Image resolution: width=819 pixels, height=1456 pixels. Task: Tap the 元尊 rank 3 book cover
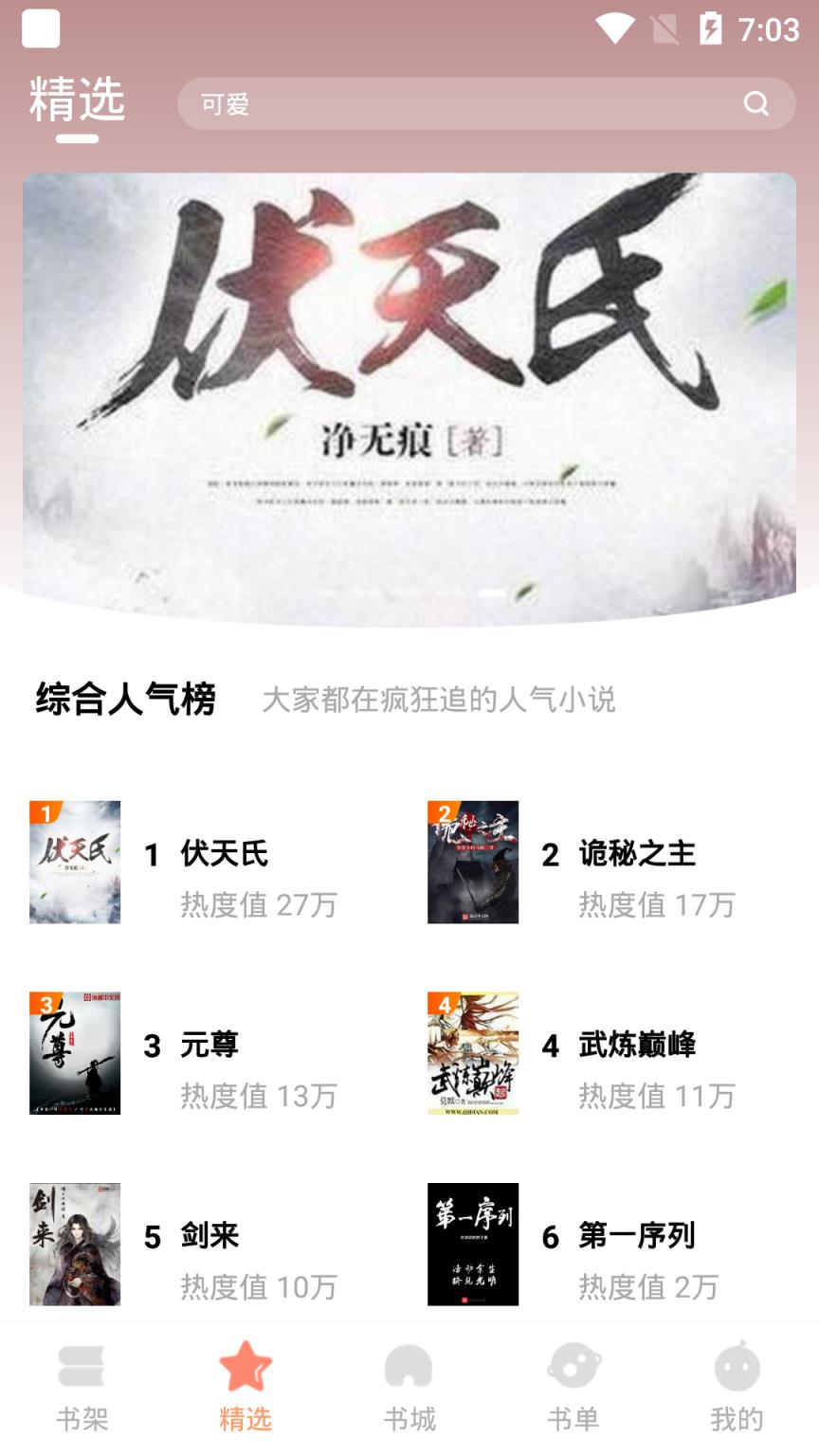click(x=74, y=1053)
